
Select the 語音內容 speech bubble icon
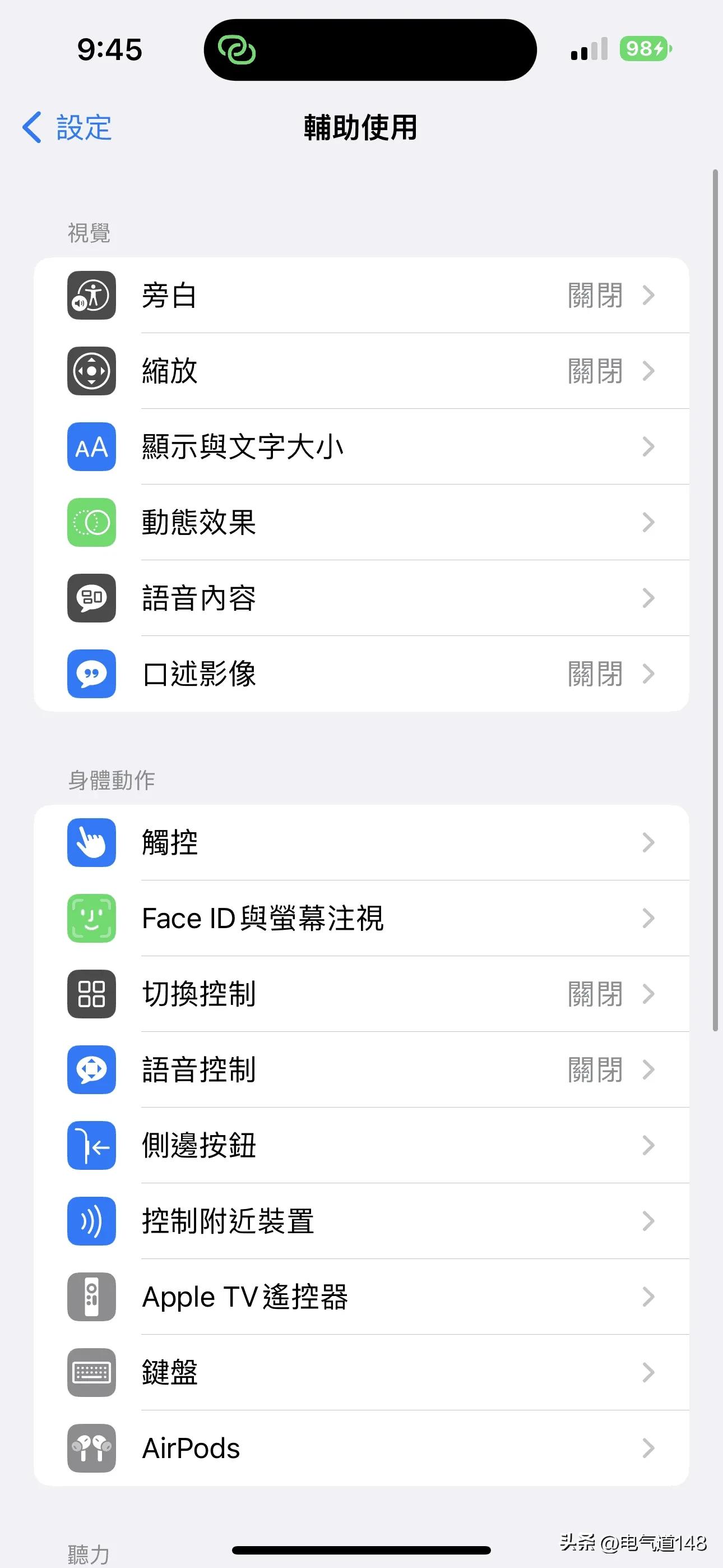pyautogui.click(x=91, y=598)
